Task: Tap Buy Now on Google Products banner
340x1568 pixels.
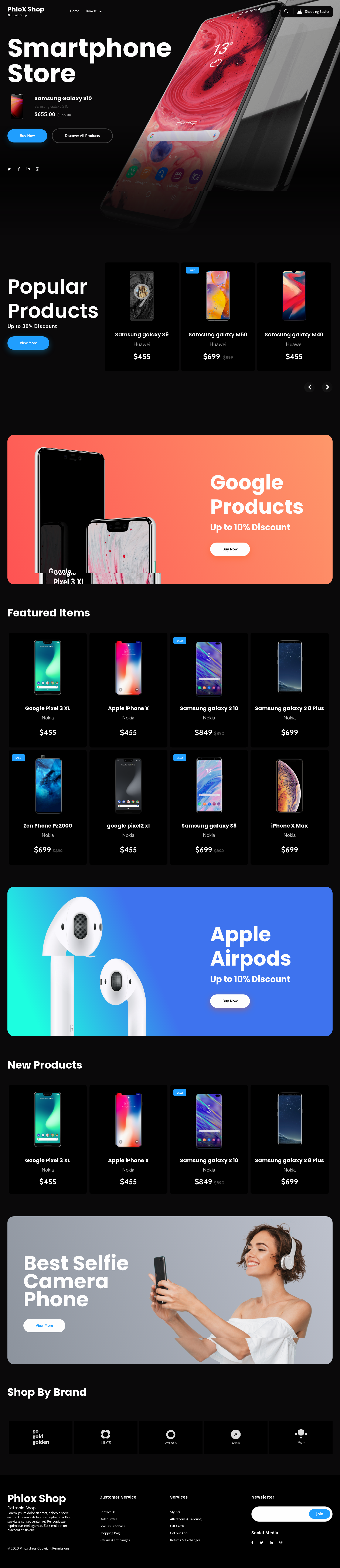Action: (x=230, y=549)
